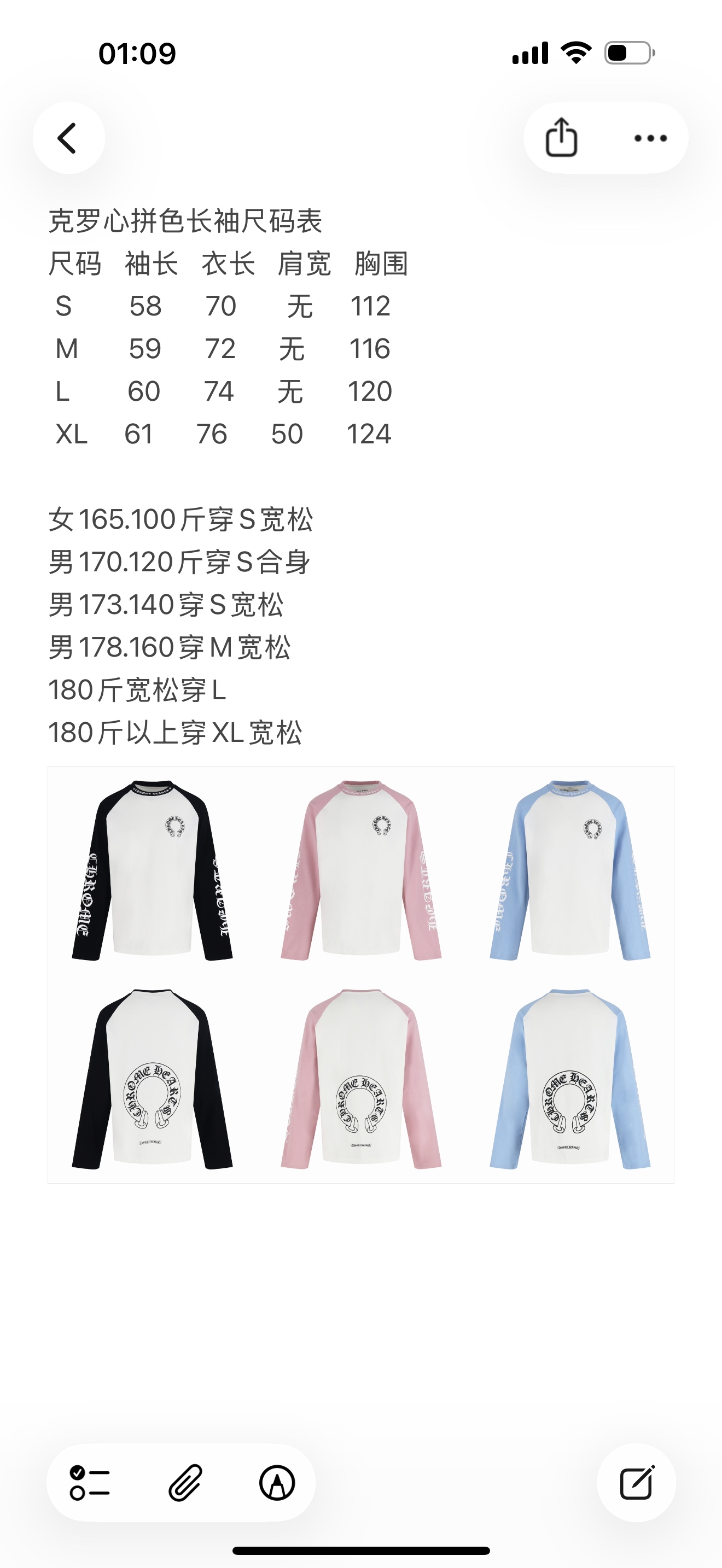The width and height of the screenshot is (722, 1568).
Task: Open the attached shirt image
Action: (x=360, y=974)
